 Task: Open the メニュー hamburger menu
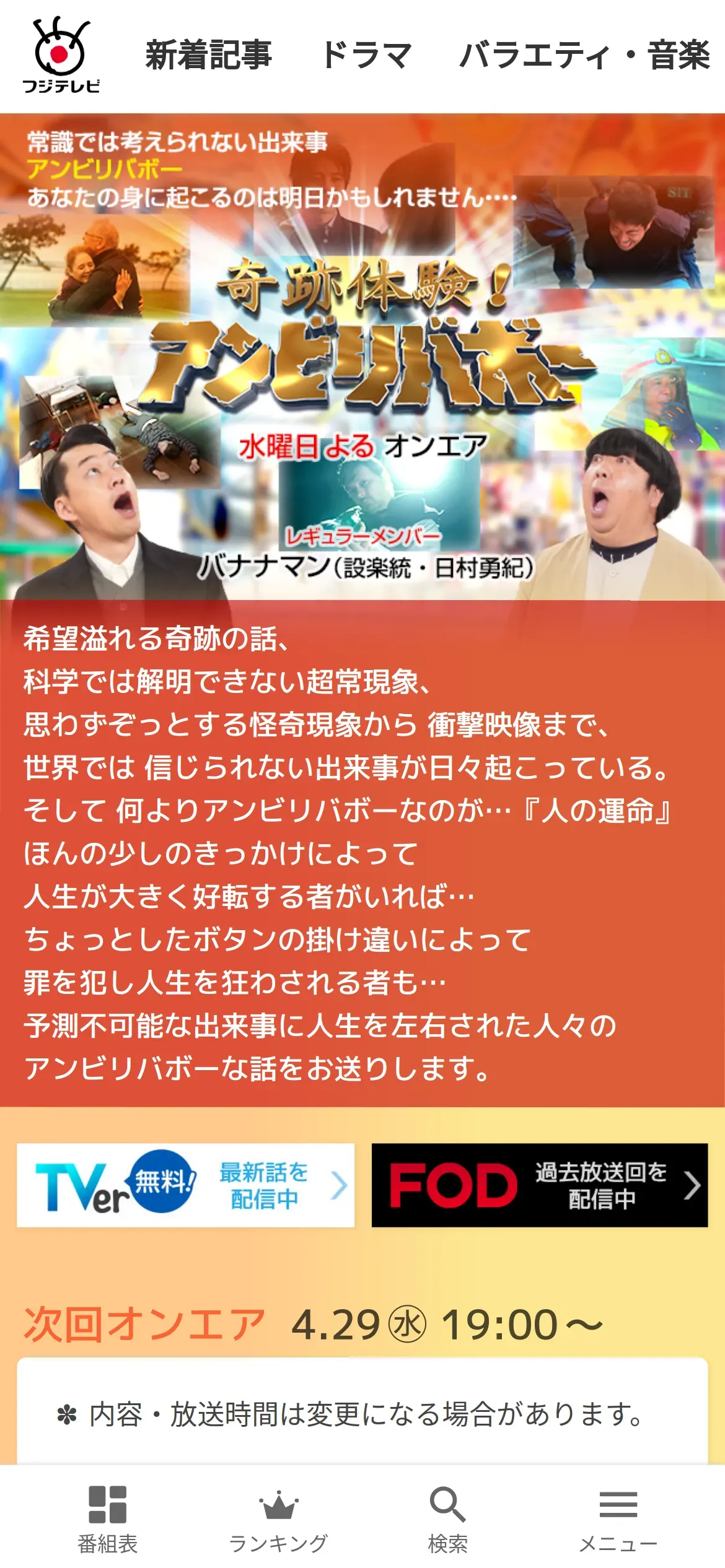[x=618, y=1520]
